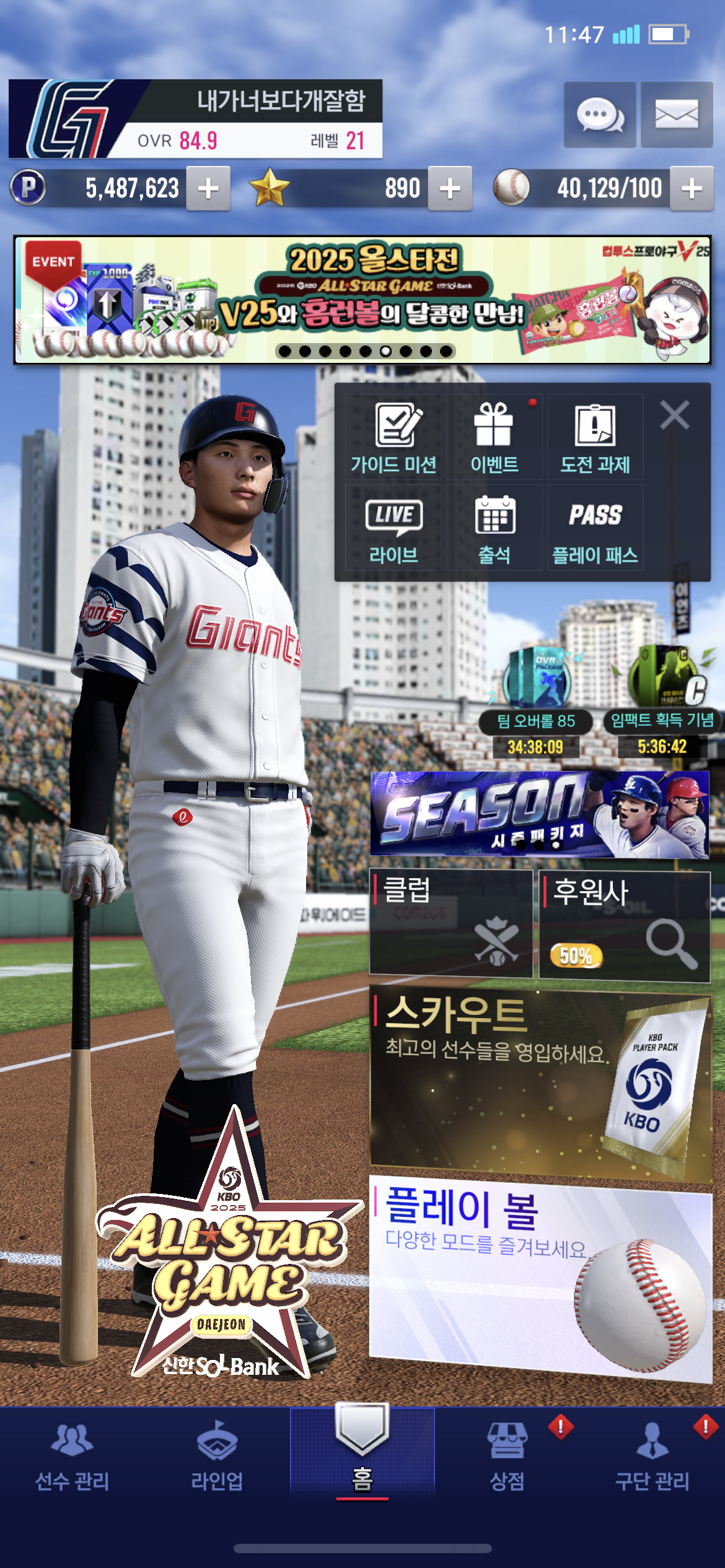This screenshot has height=1568, width=725.
Task: Add more points with the plus button
Action: [208, 188]
